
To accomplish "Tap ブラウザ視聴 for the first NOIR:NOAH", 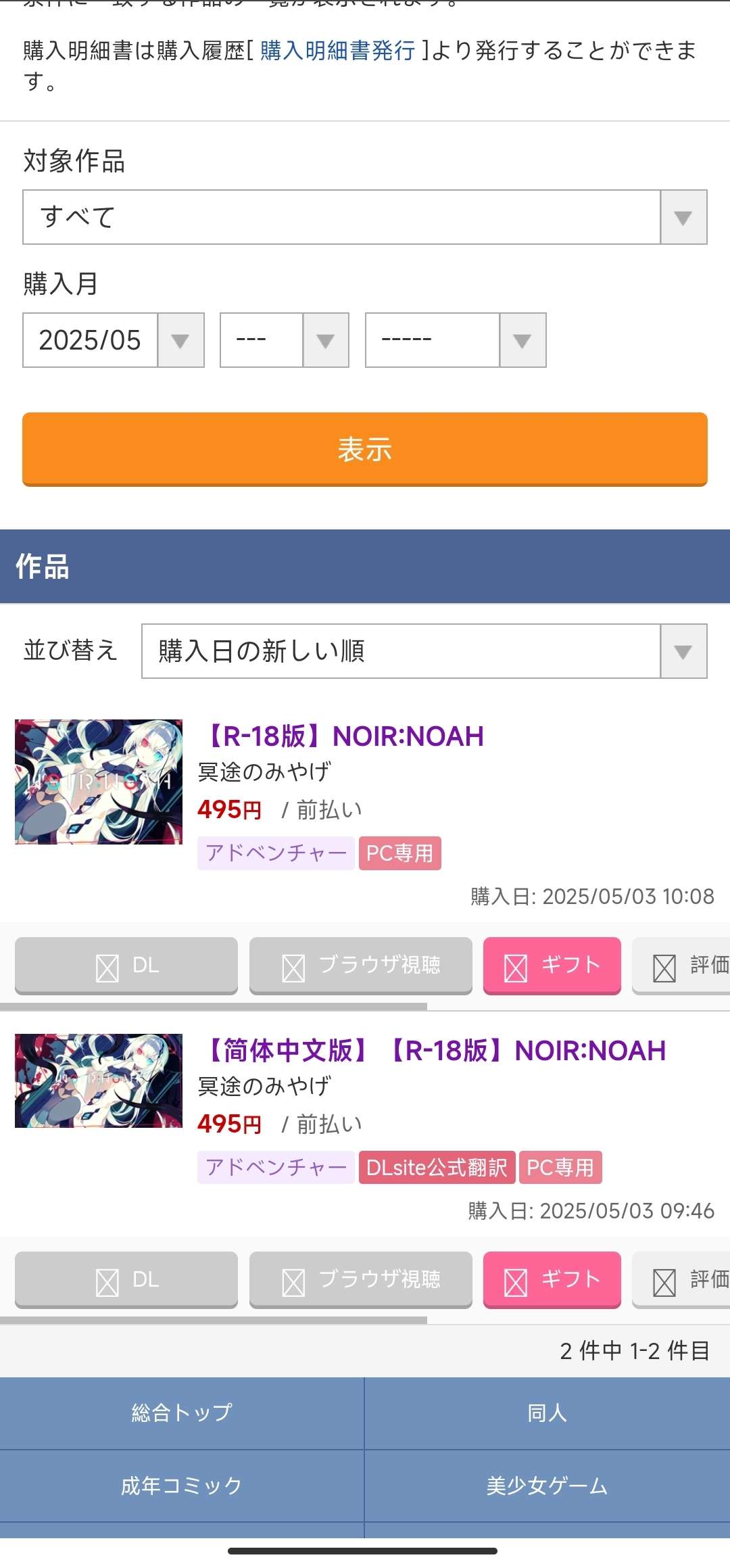I will pos(360,966).
